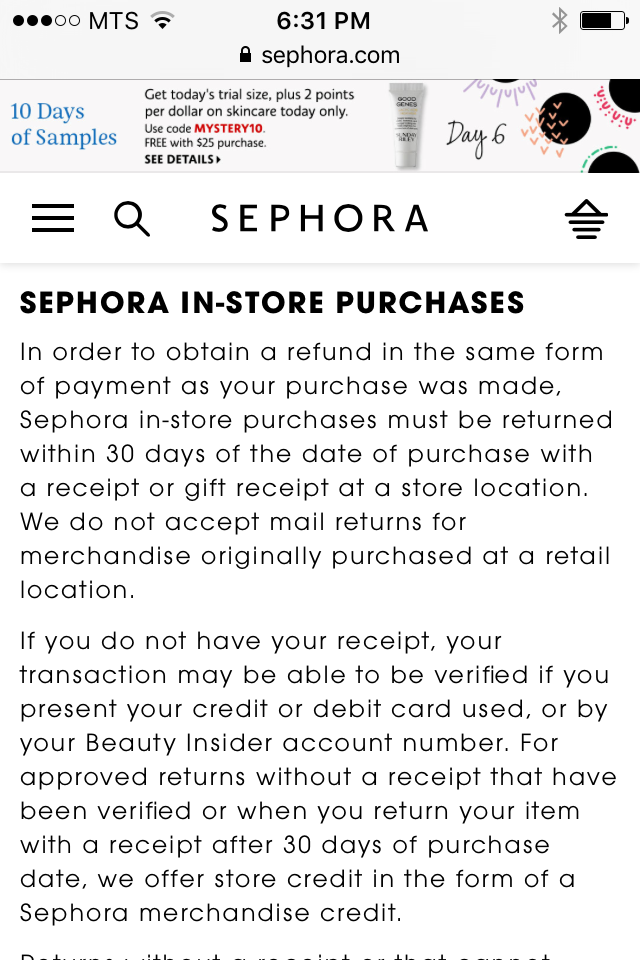Go to Sephora homepage via logo
Viewport: 640px width, 960px height.
point(319,218)
